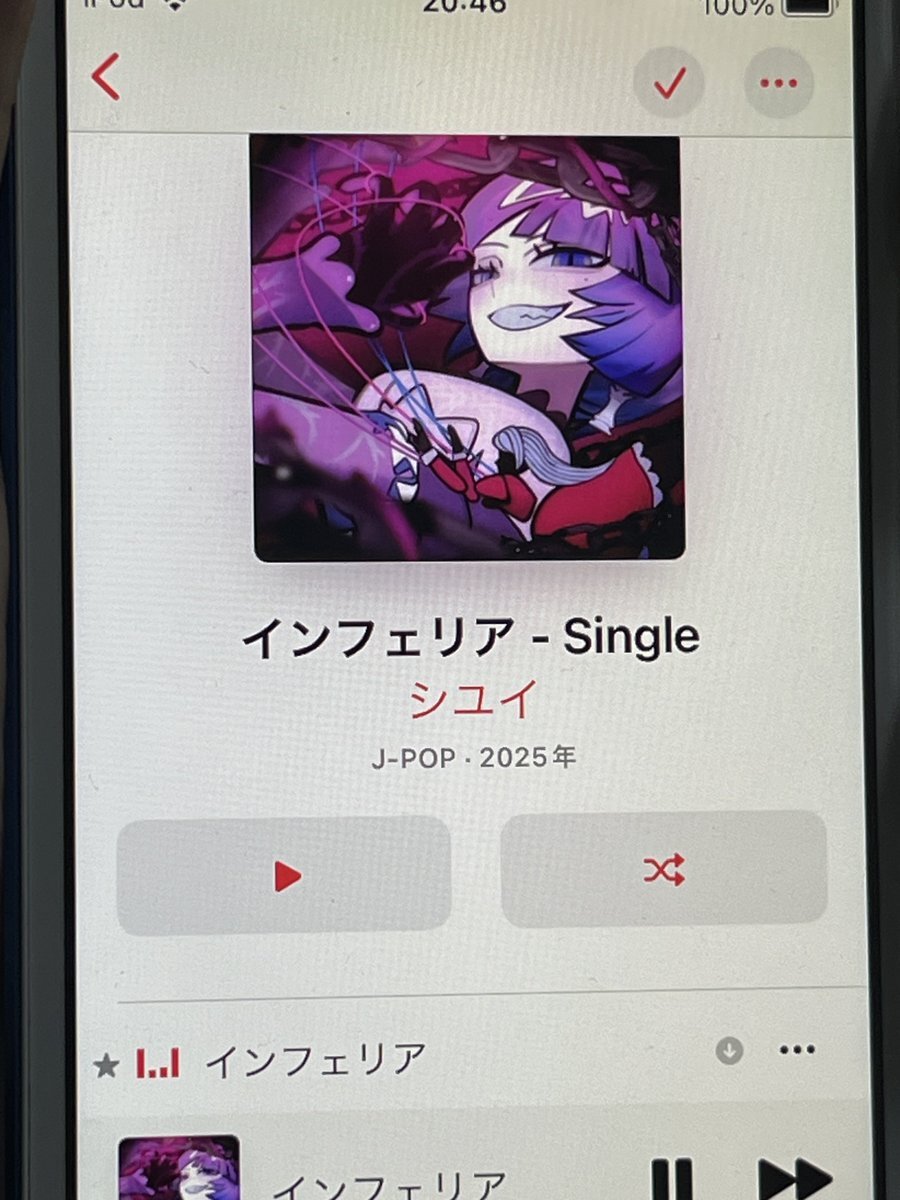The width and height of the screenshot is (900, 1200).
Task: Pause playback in the mini player
Action: (671, 1180)
